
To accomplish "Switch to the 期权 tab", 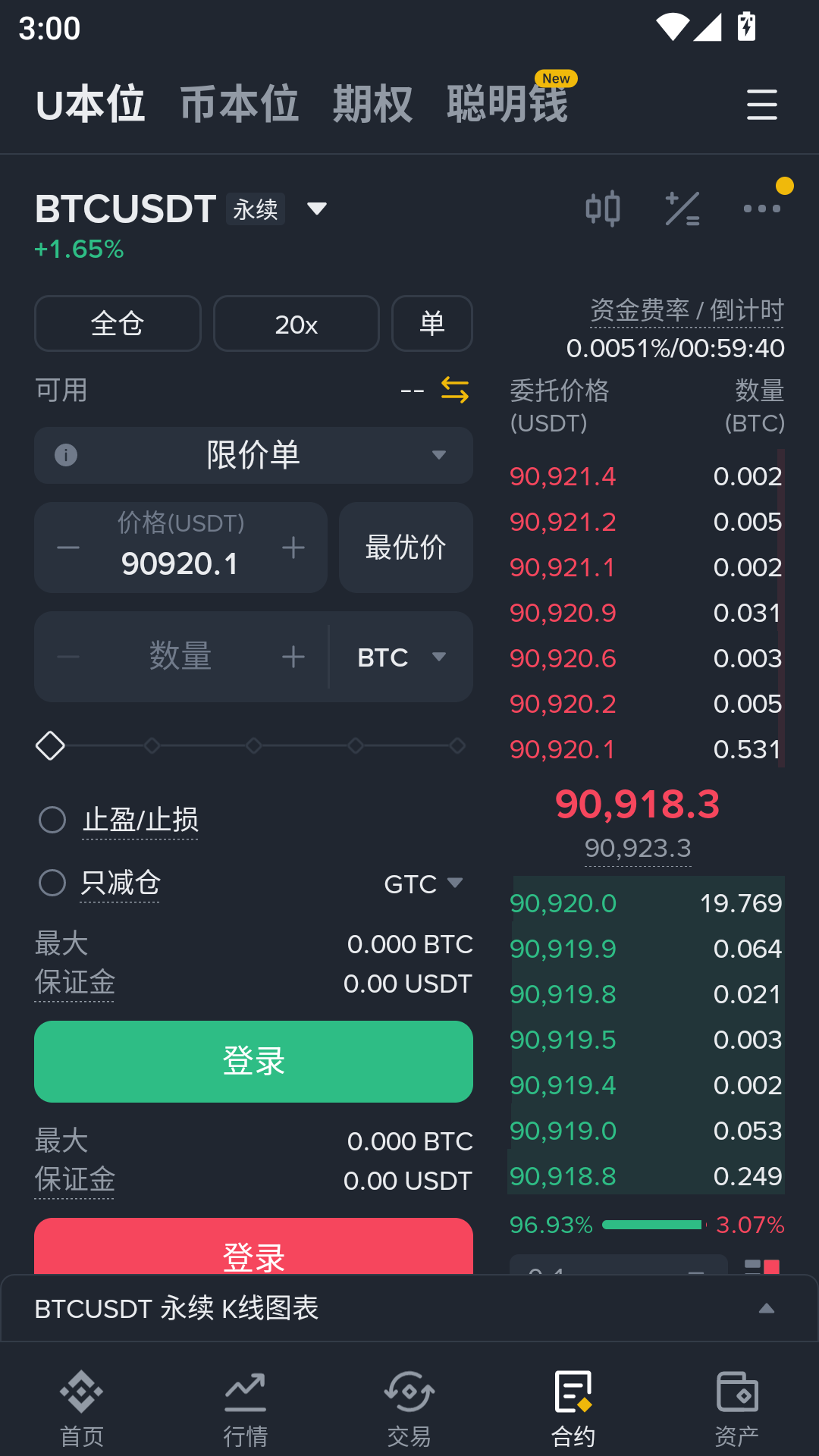I will click(372, 104).
